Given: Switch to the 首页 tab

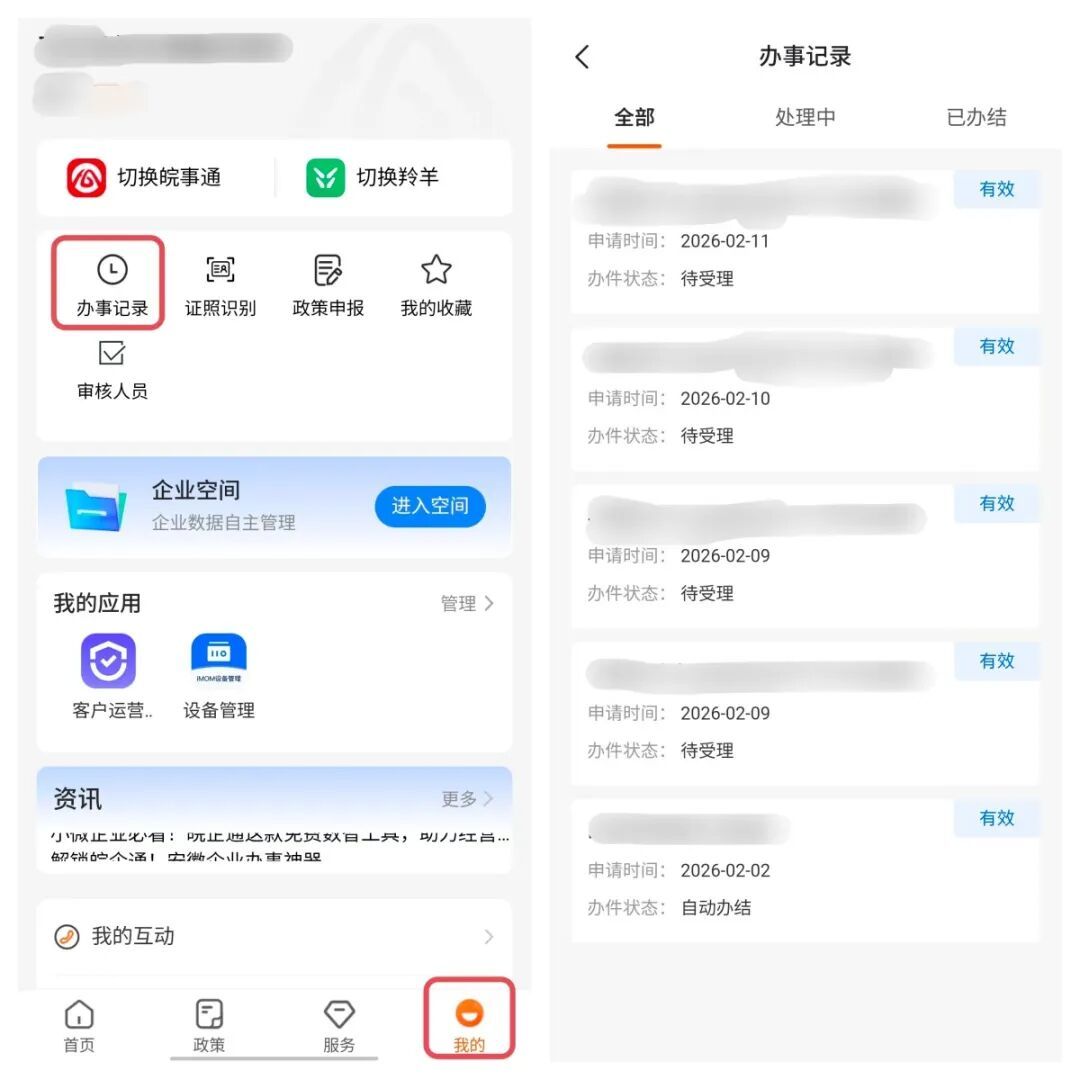Looking at the screenshot, I should click(x=79, y=1026).
